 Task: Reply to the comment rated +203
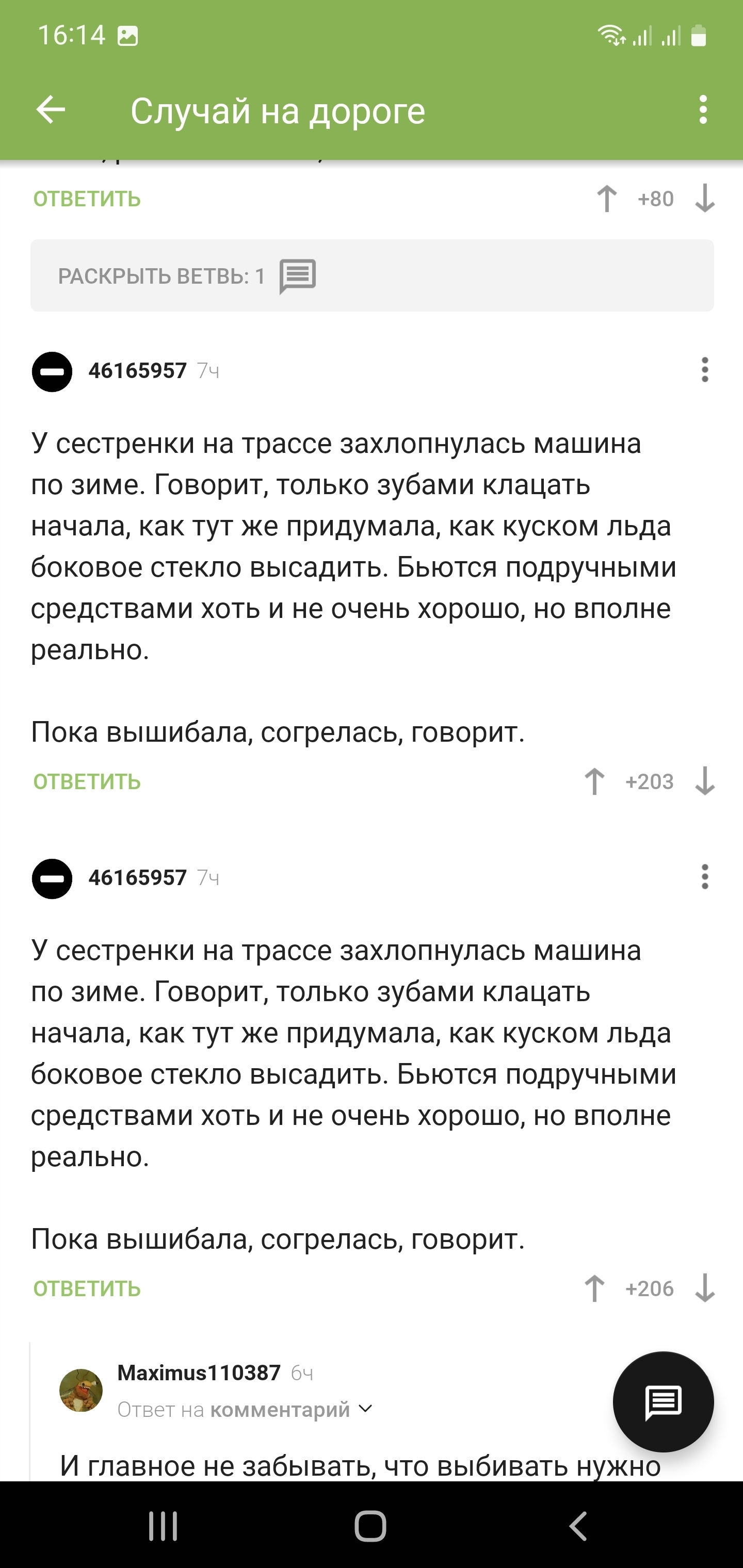87,781
